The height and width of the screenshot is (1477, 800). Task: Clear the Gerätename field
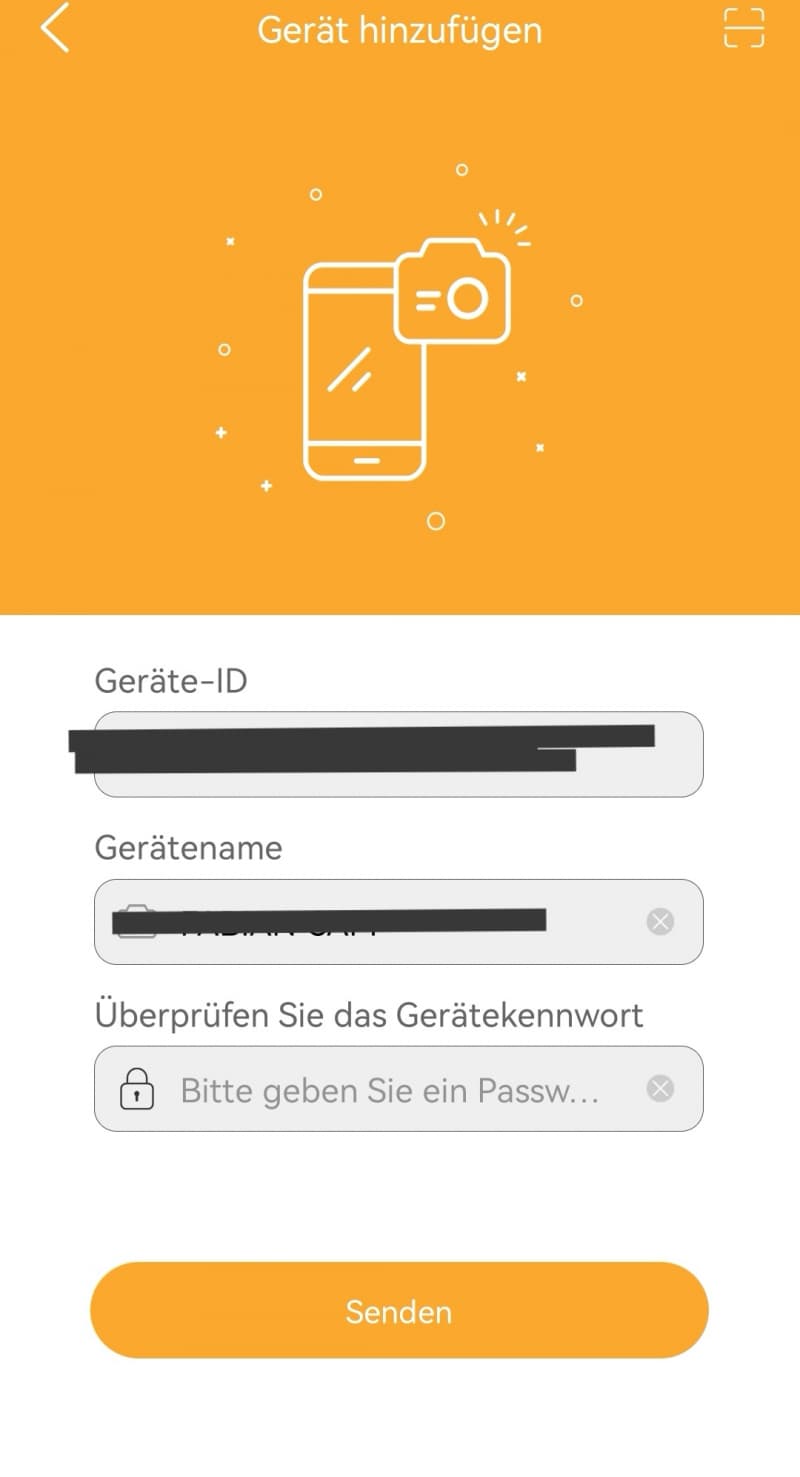[x=660, y=921]
